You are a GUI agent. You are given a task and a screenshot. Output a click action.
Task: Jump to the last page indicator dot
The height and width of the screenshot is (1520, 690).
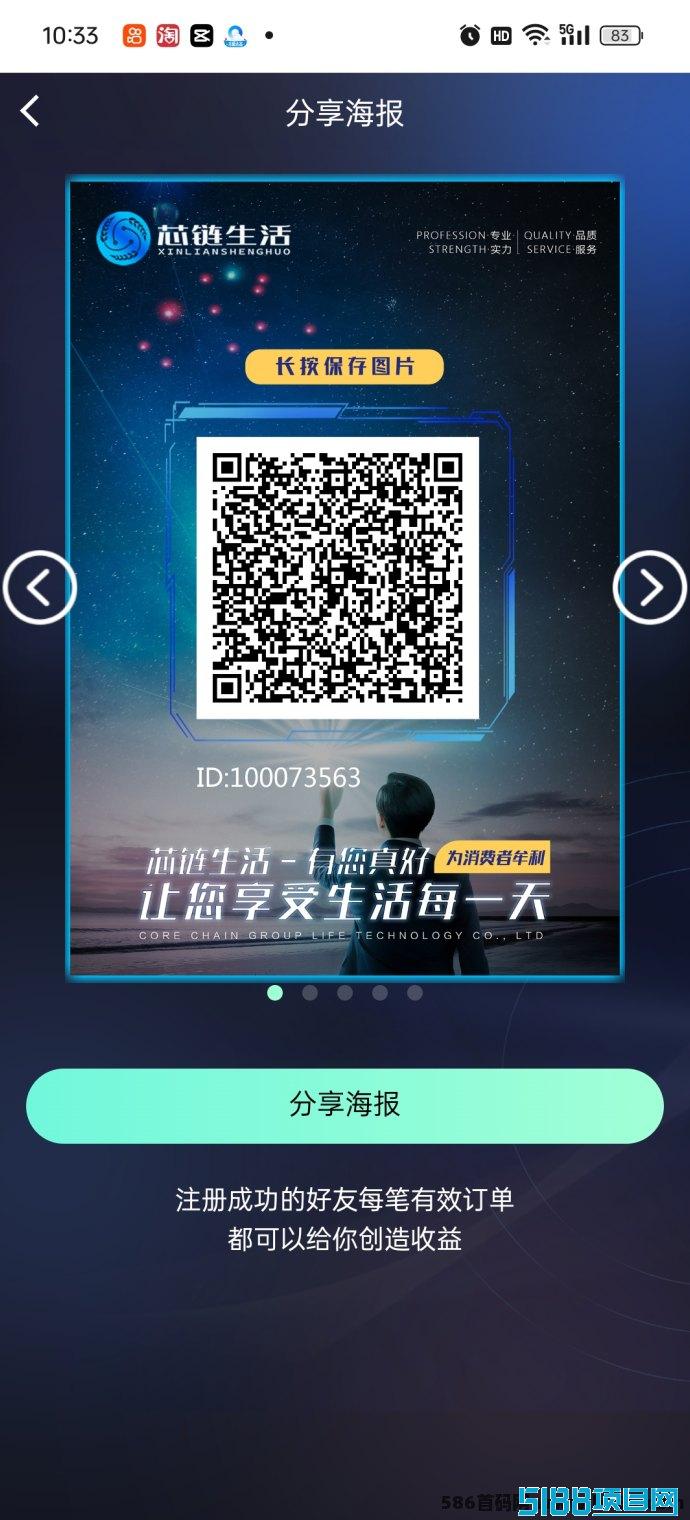pyautogui.click(x=415, y=993)
